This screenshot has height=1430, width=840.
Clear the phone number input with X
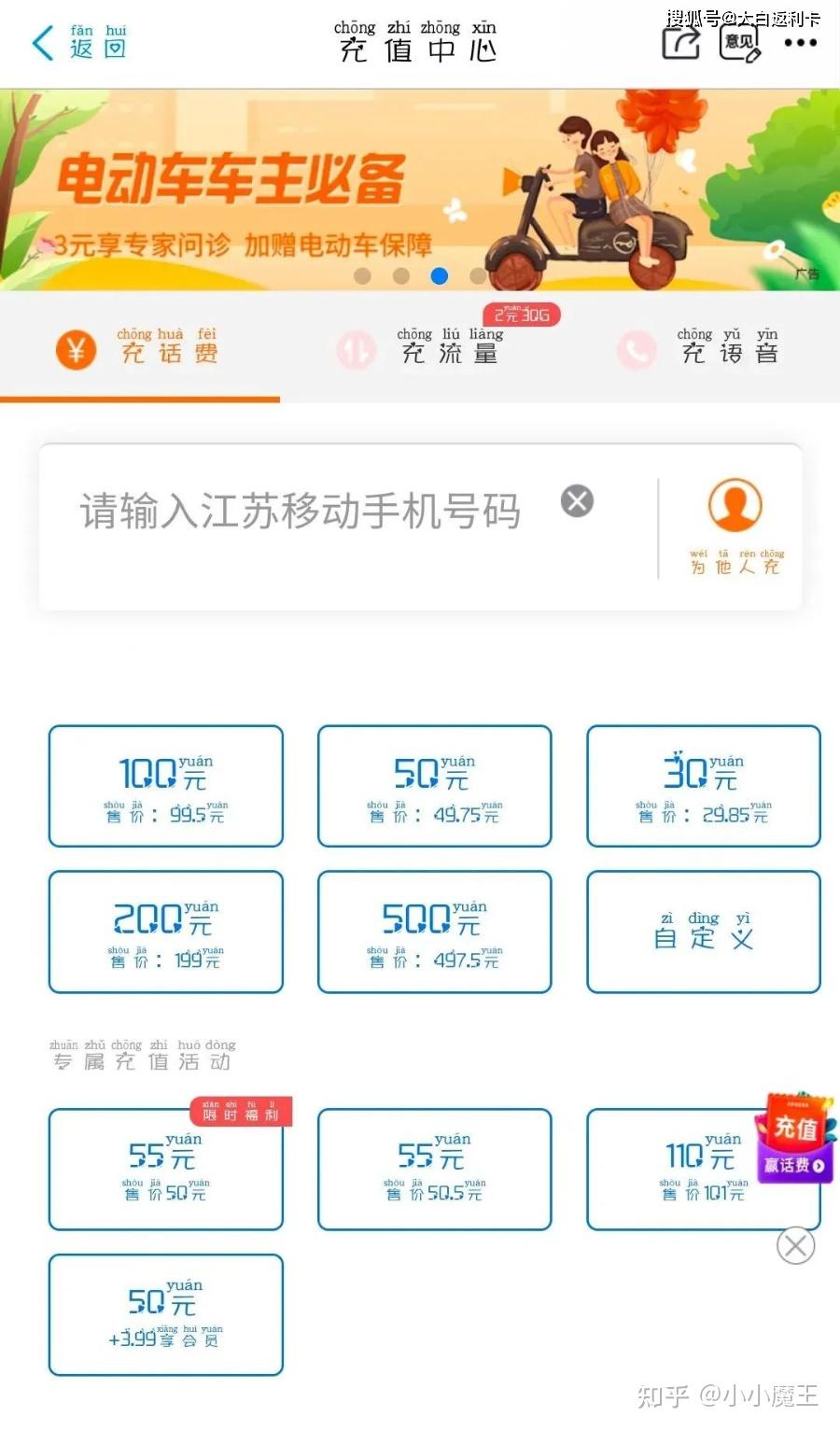(x=577, y=500)
